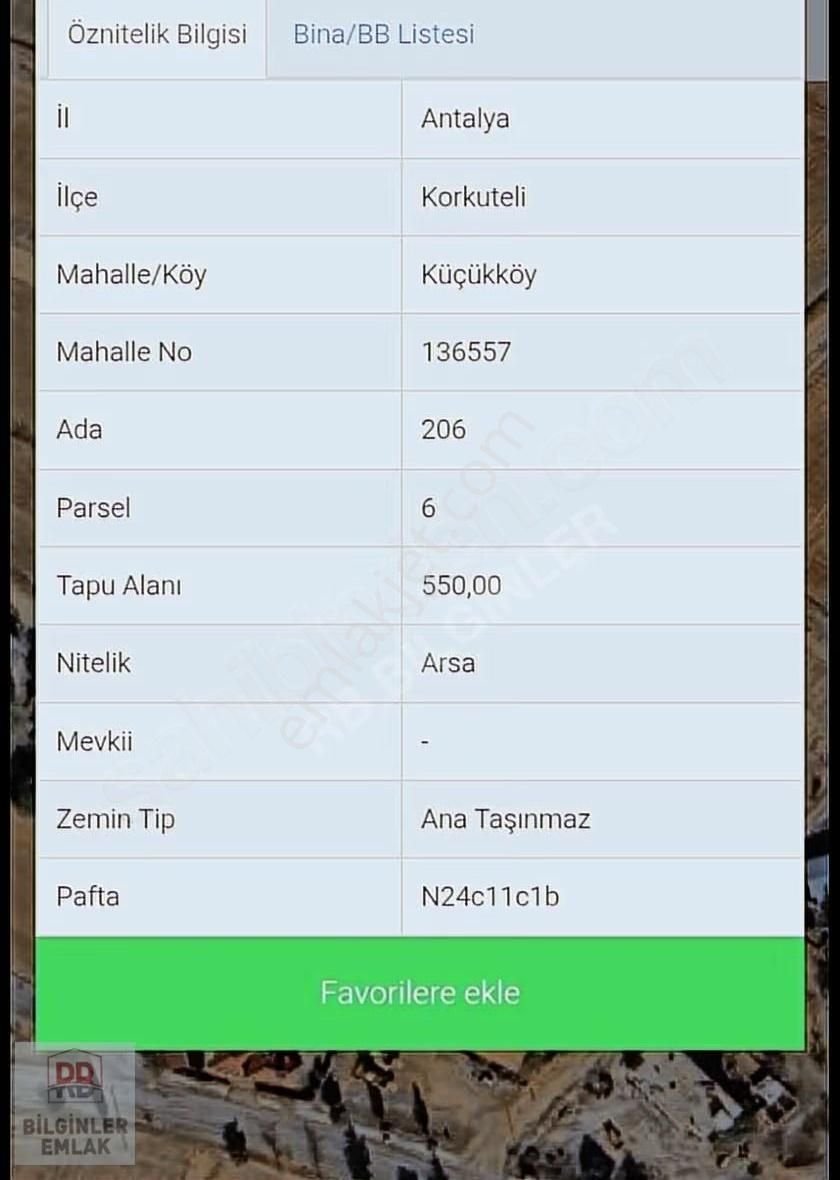Viewport: 840px width, 1180px height.
Task: Select the empty Mevkii value field
Action: coord(425,740)
